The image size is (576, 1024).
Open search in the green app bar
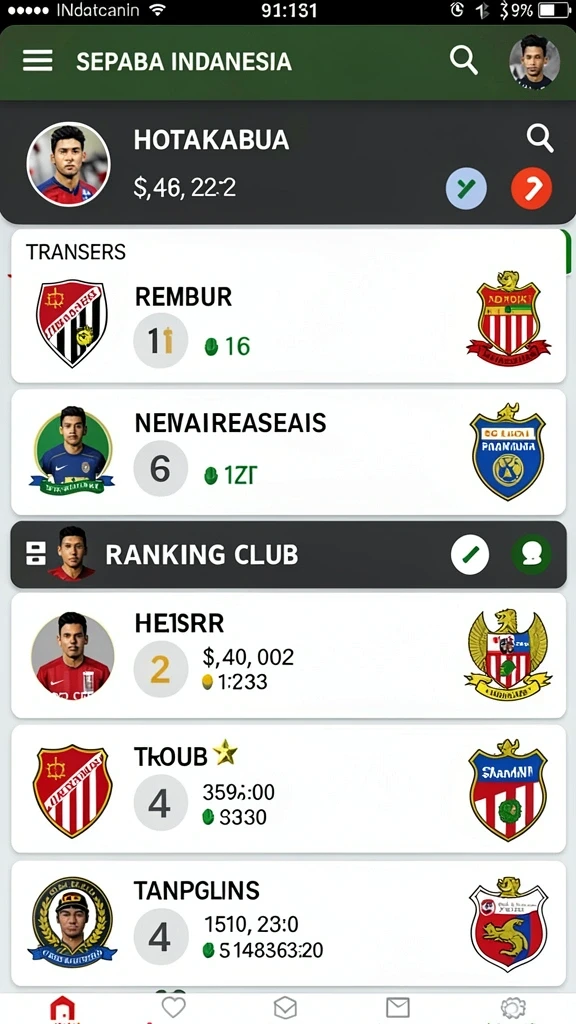coord(464,61)
